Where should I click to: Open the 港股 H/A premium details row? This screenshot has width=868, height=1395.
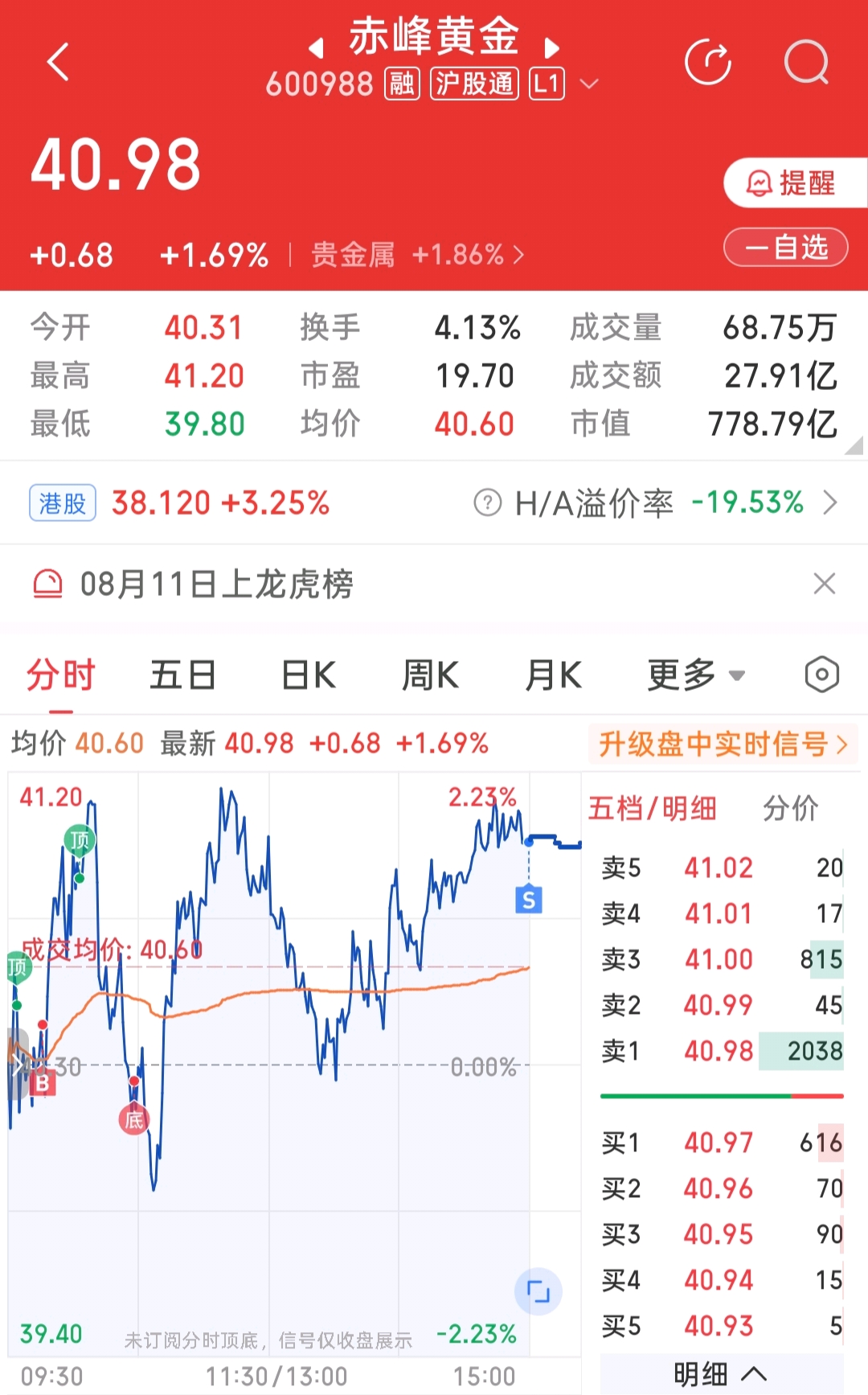[434, 503]
